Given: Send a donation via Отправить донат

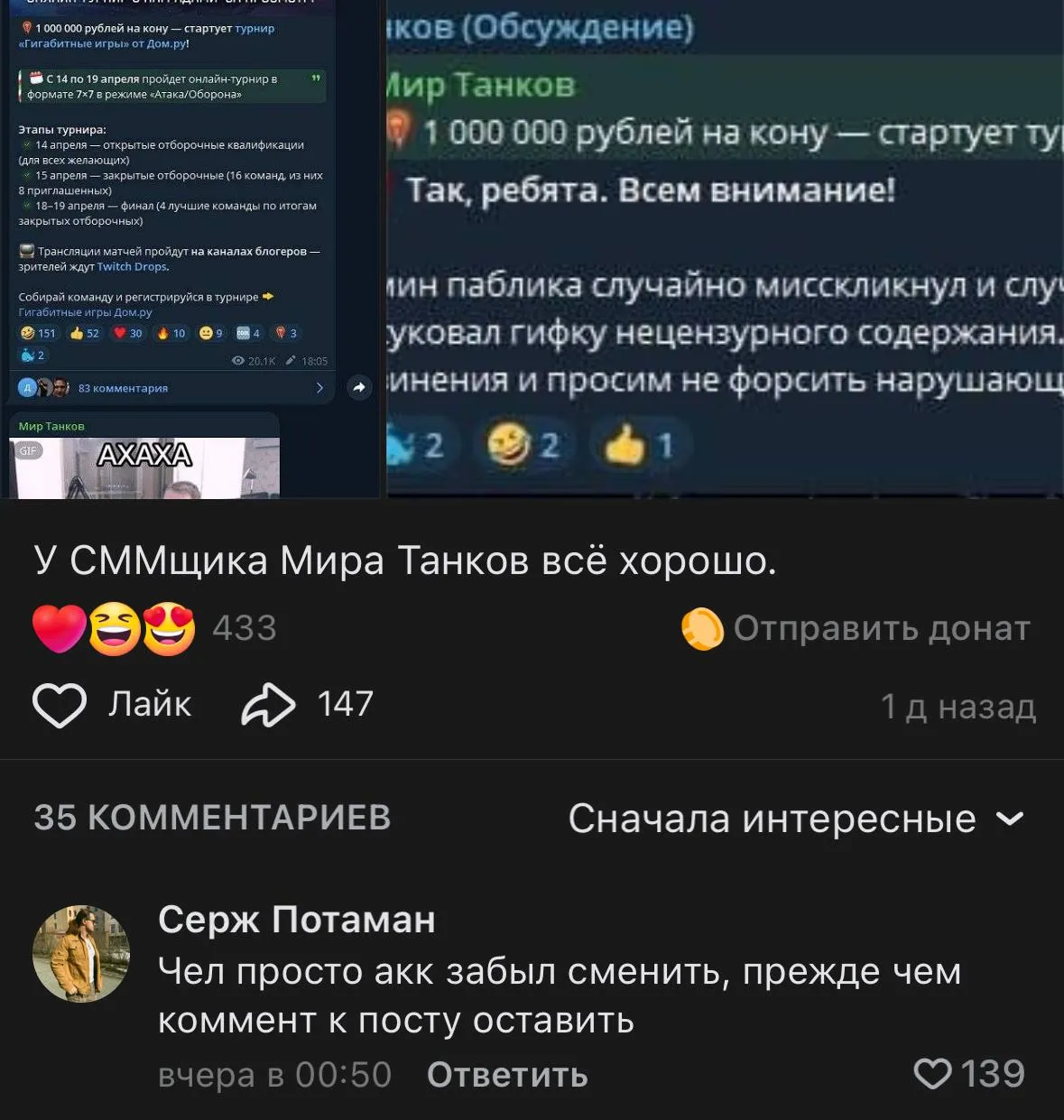Looking at the screenshot, I should 856,628.
